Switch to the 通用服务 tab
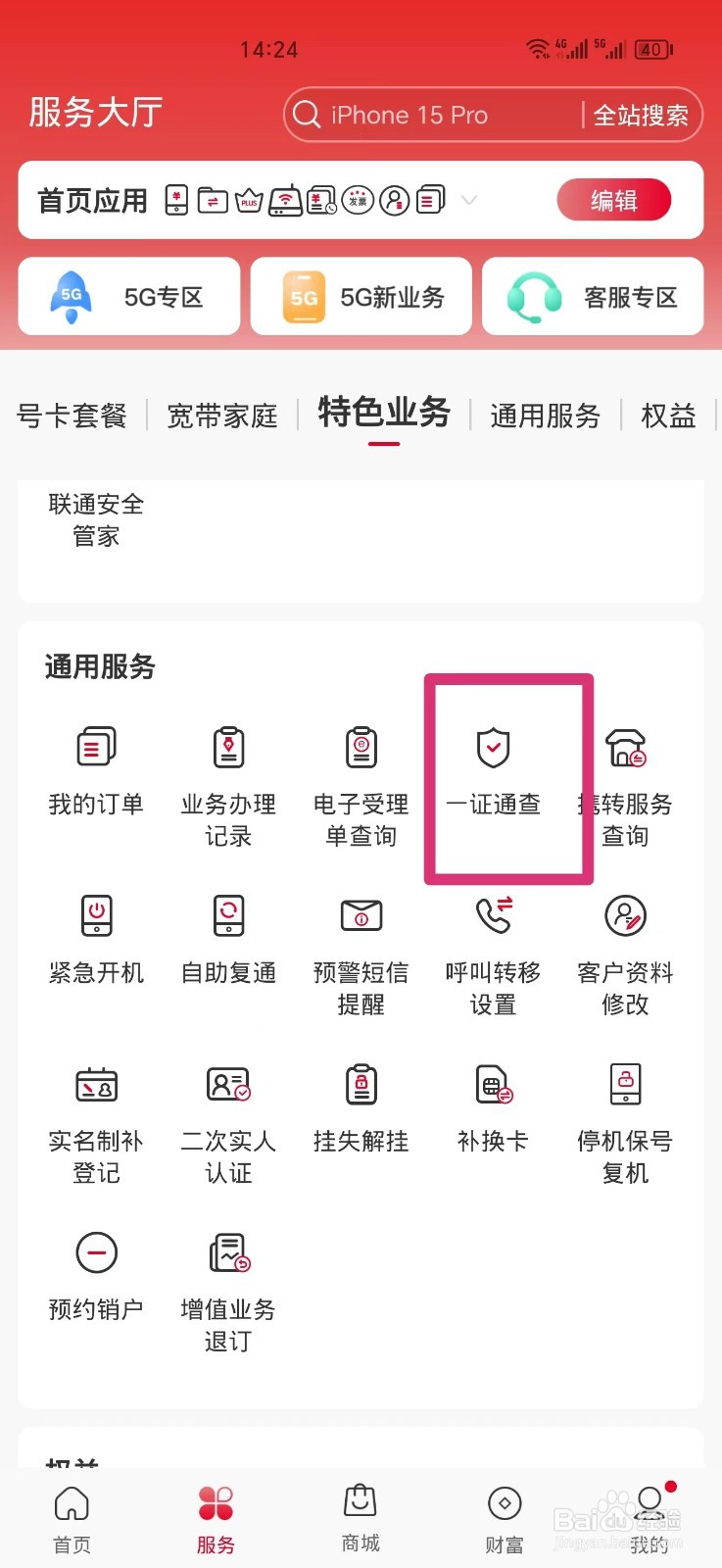722x1568 pixels. click(545, 416)
